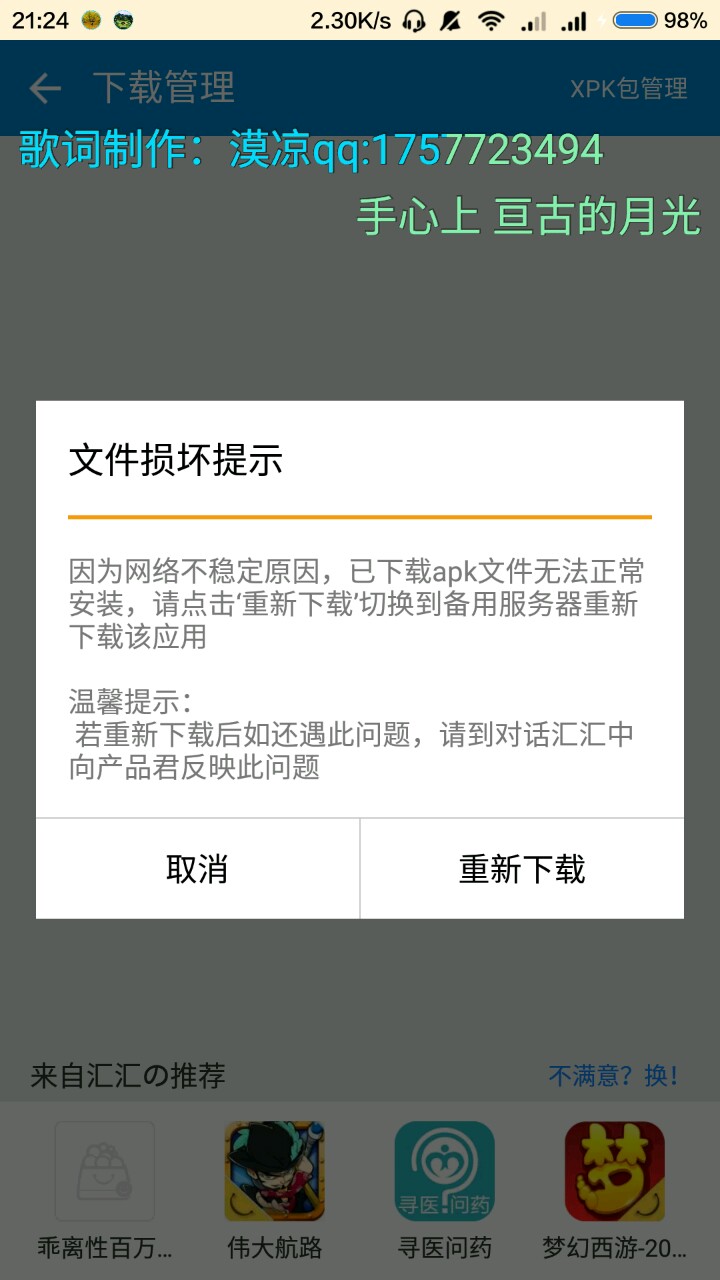The height and width of the screenshot is (1280, 720).
Task: Tap 重新下载 to re-download the file
Action: [522, 868]
